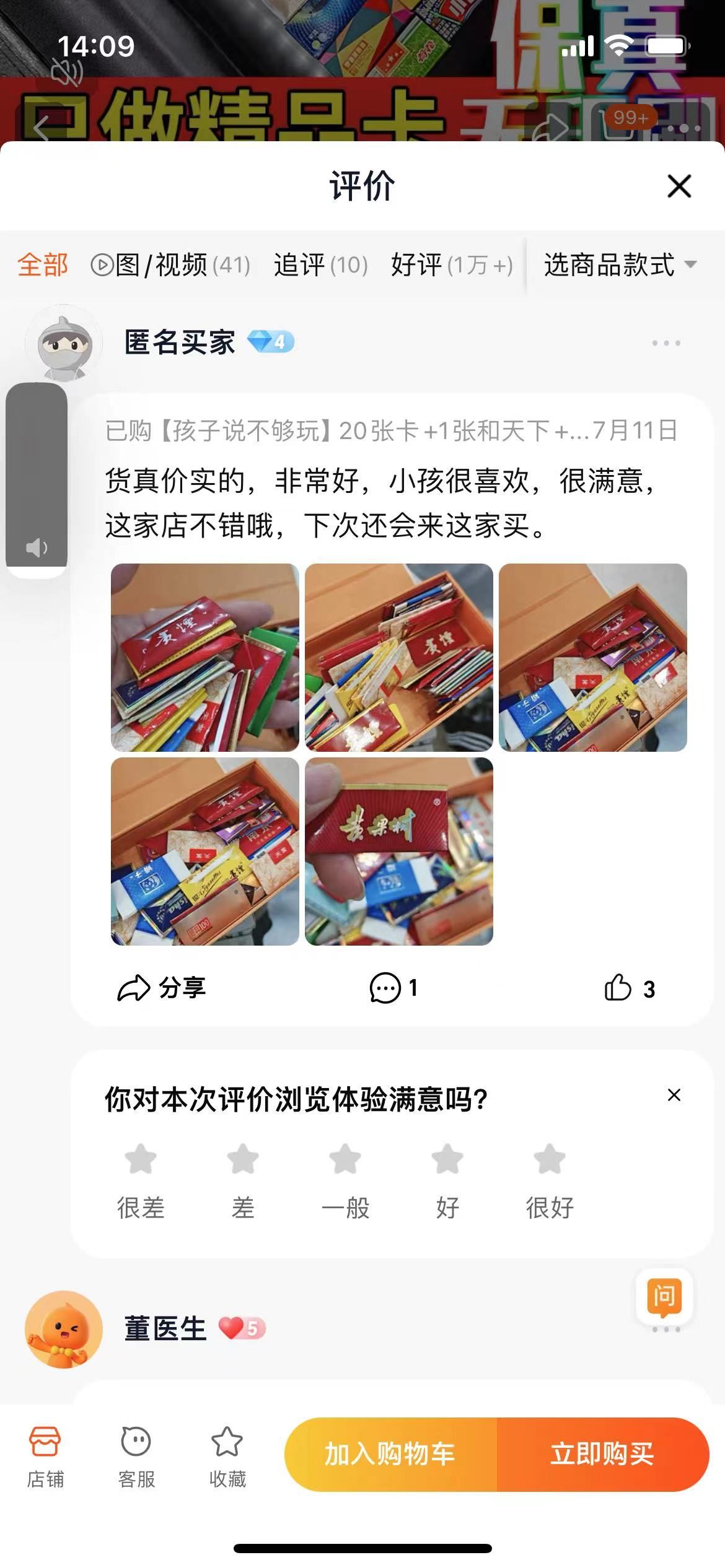Image resolution: width=725 pixels, height=1568 pixels.
Task: Expand the 选商品款式 dropdown
Action: 620,265
